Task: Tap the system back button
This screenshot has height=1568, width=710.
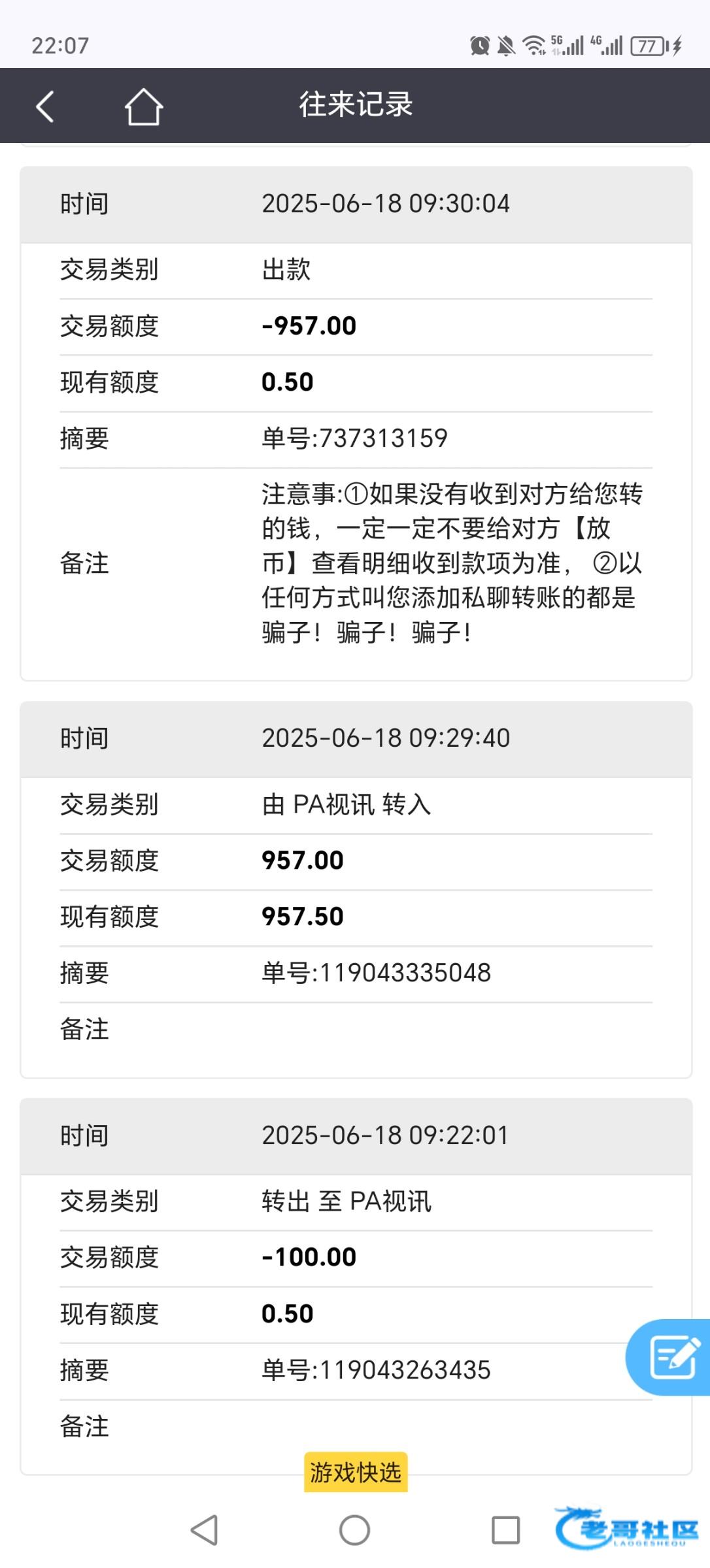Action: [x=204, y=1530]
